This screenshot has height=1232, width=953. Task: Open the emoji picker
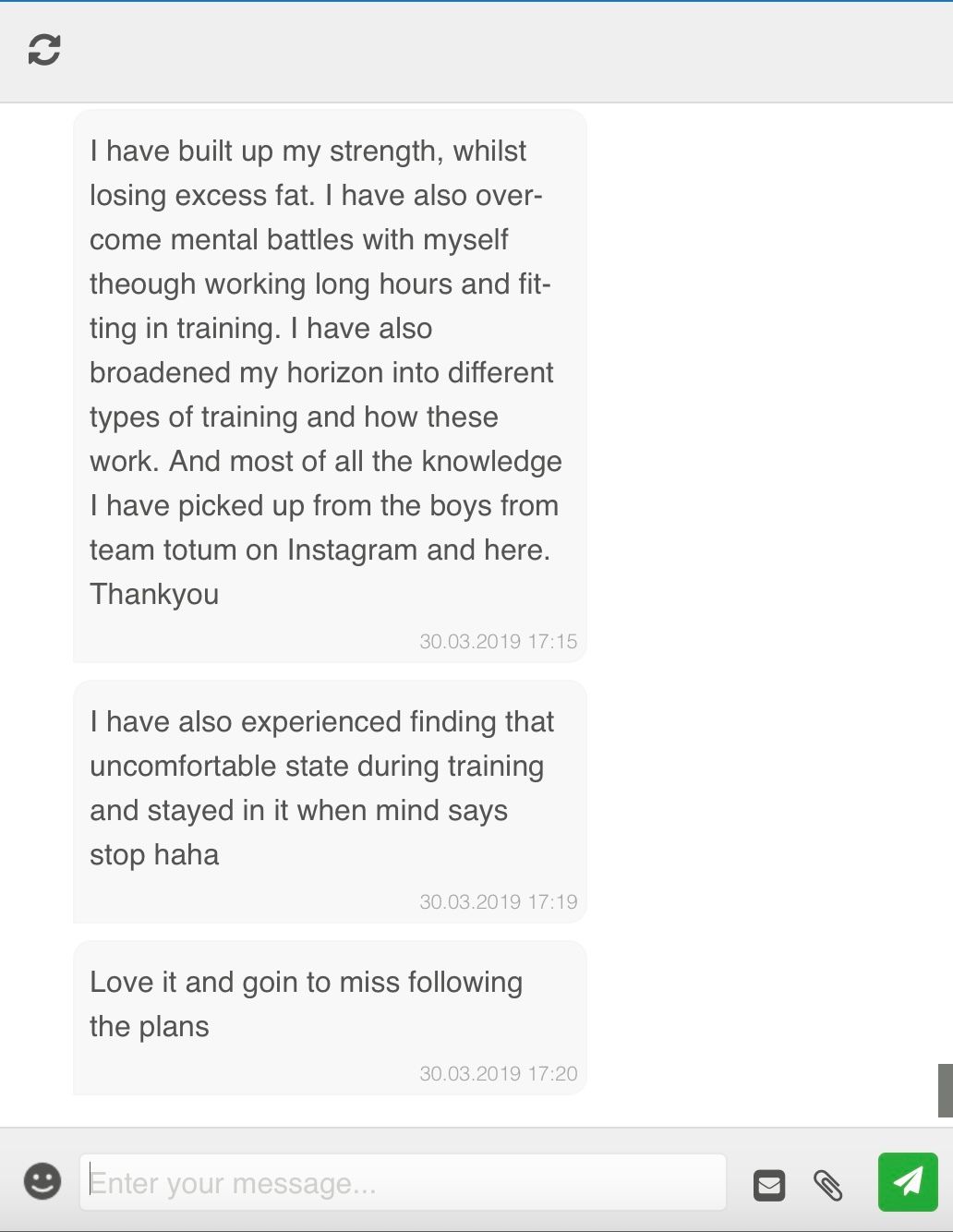coord(42,1181)
